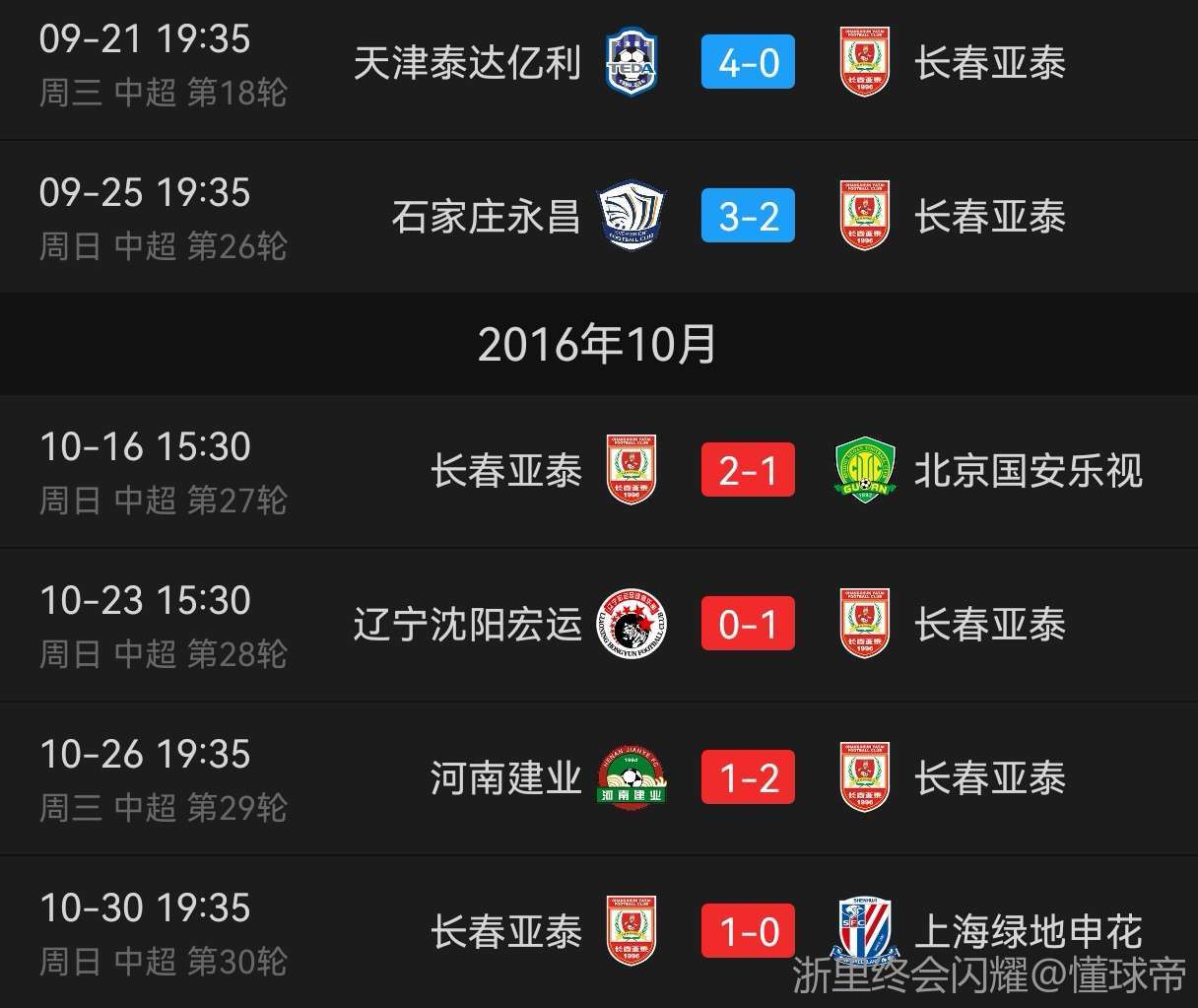1198x1008 pixels.
Task: View the 长春亚泰 2-1 北京国安乐视 match details
Action: pos(748,471)
